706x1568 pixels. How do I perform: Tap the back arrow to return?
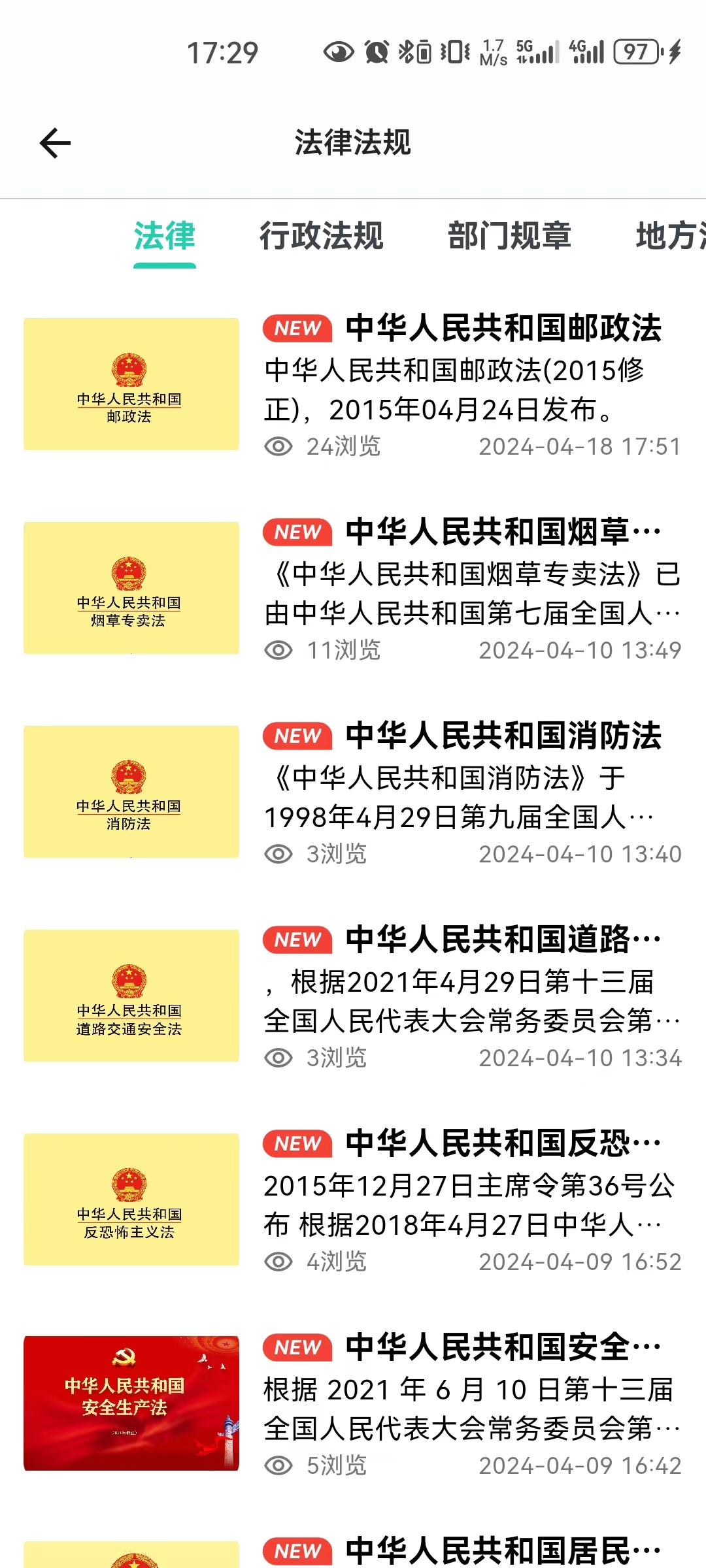pyautogui.click(x=55, y=142)
